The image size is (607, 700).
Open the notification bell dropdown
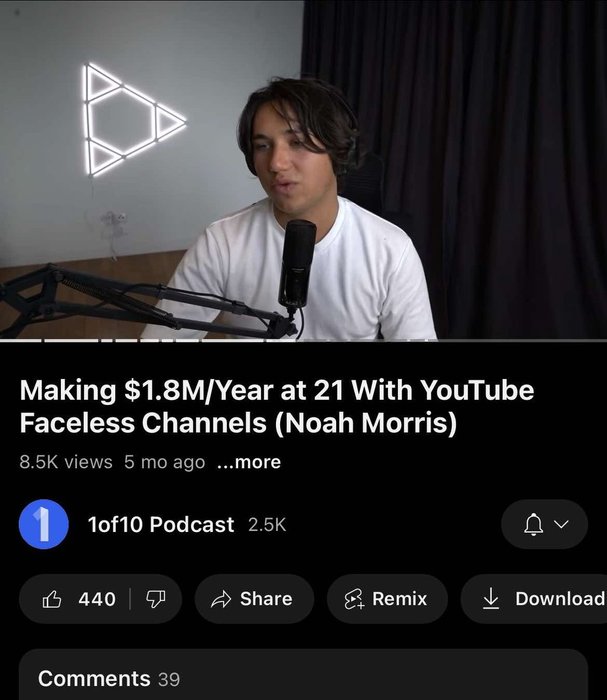(544, 524)
